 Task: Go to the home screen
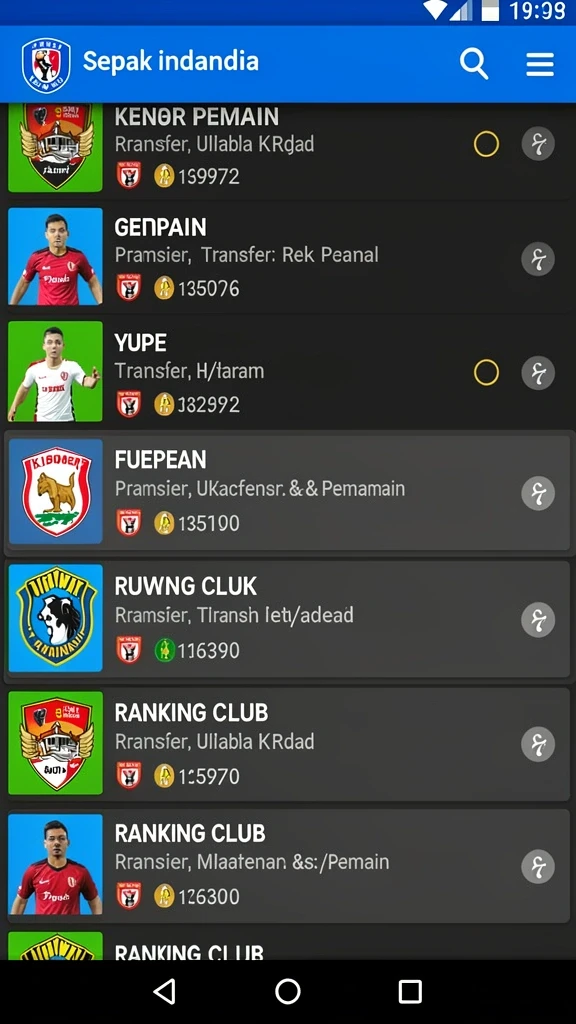(287, 991)
